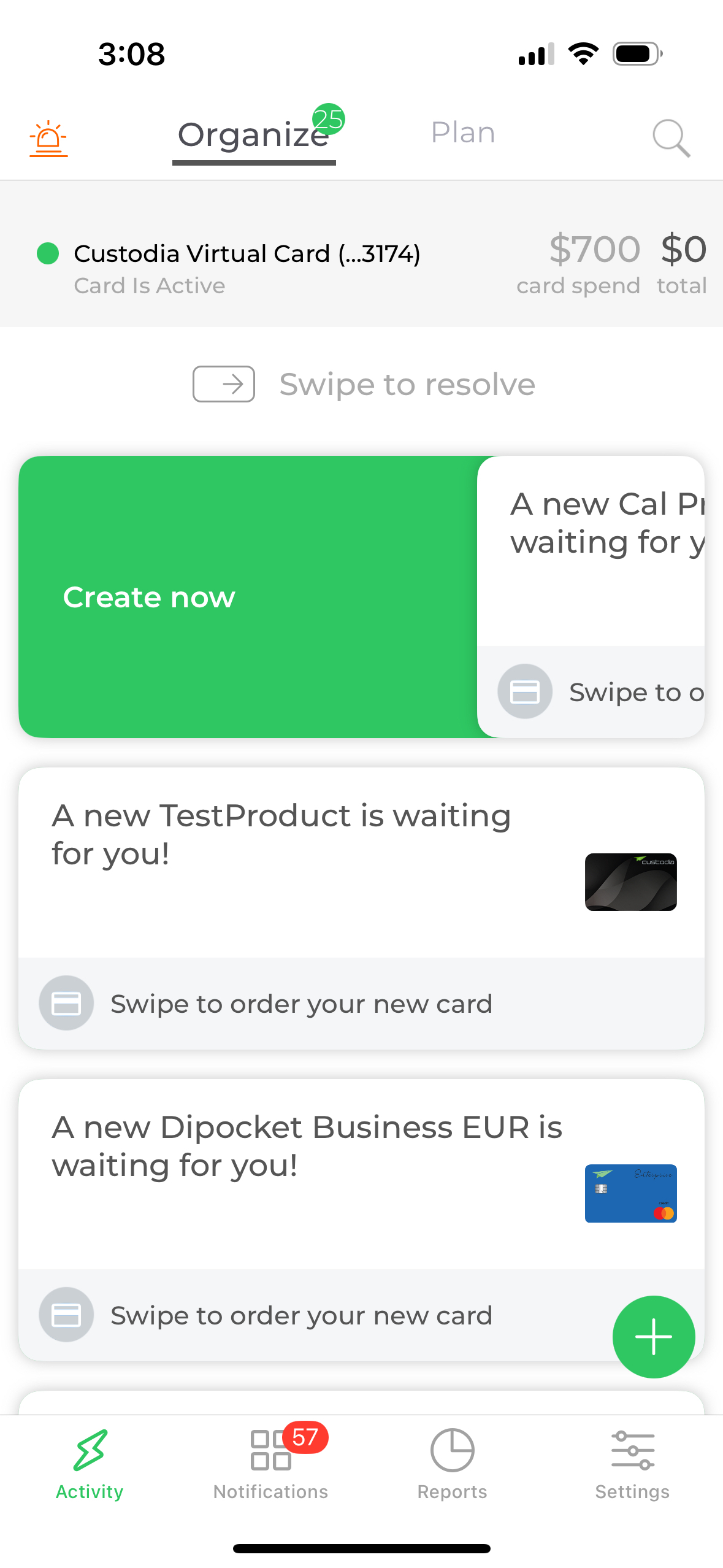723x1568 pixels.
Task: Tap Card Is Active under Custodia Virtual Card
Action: pos(150,285)
